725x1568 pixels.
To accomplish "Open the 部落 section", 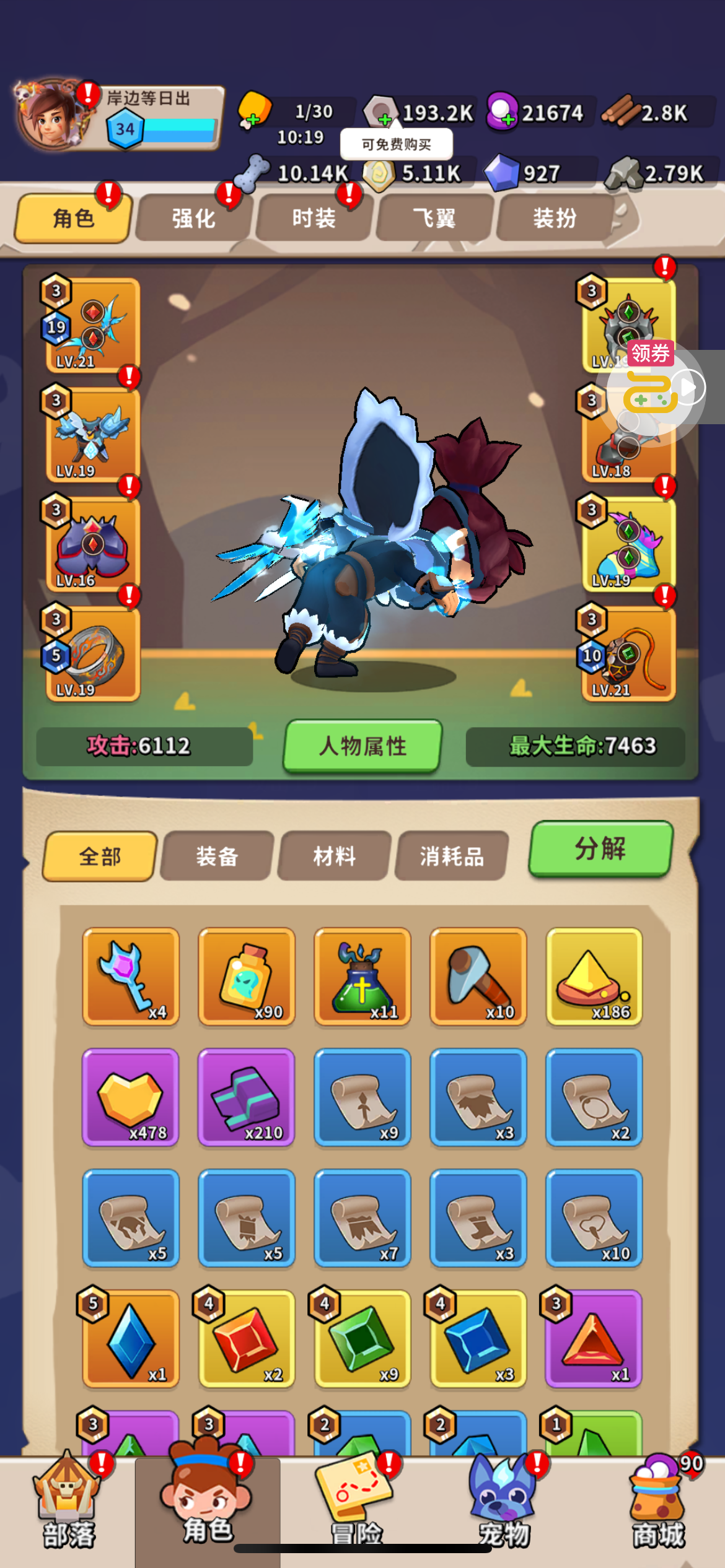I will click(68, 1502).
